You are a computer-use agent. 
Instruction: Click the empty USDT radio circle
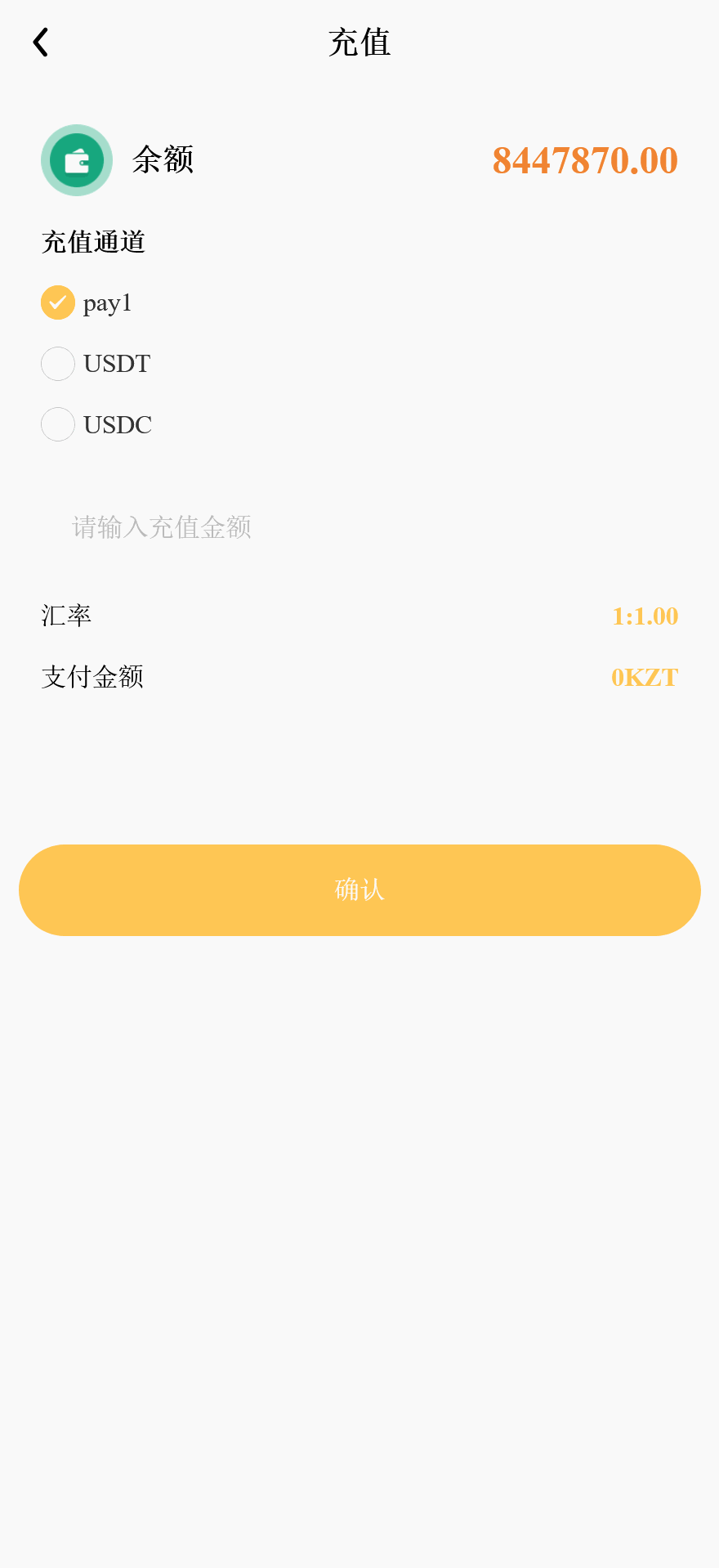click(x=57, y=363)
